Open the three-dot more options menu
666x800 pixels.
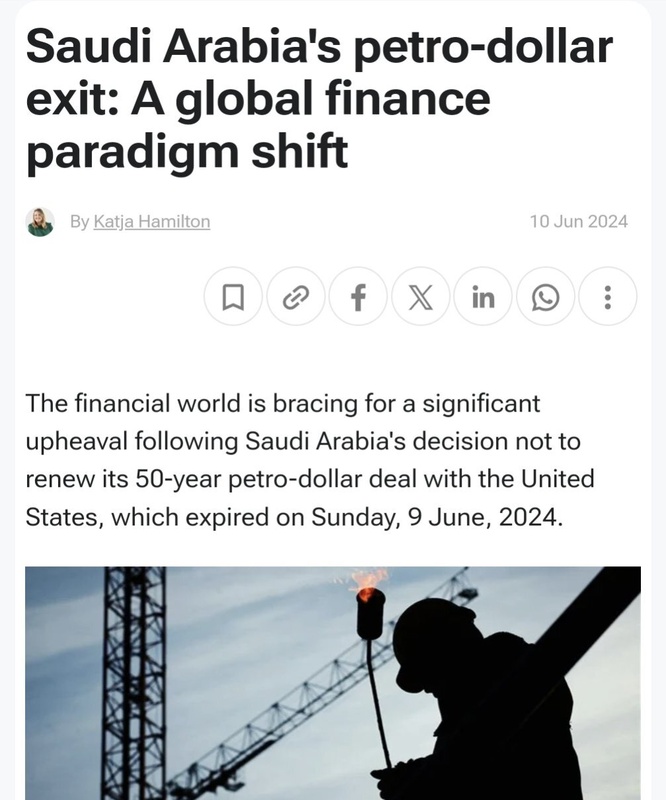coord(607,297)
